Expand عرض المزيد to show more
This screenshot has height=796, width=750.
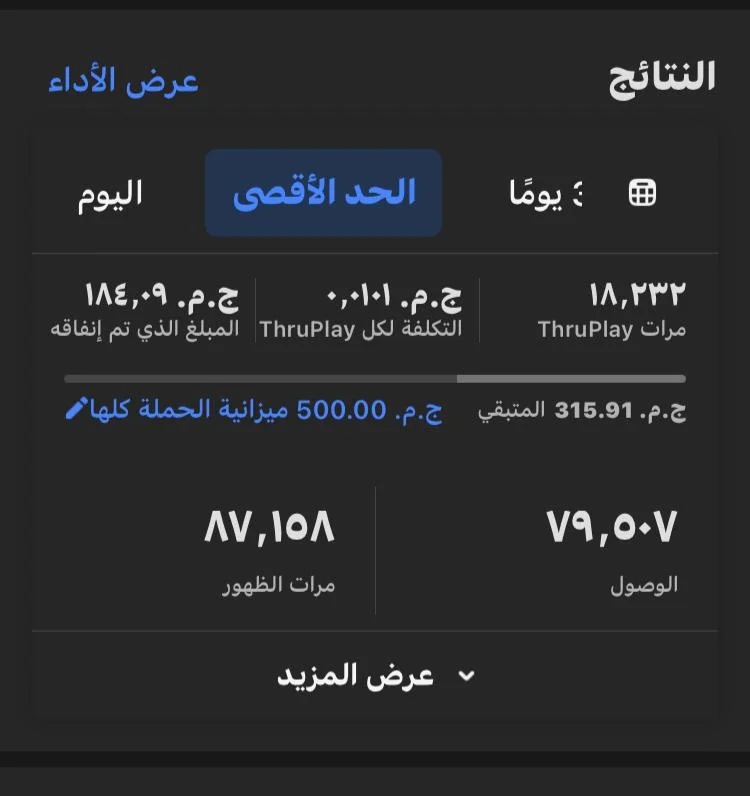coord(375,675)
